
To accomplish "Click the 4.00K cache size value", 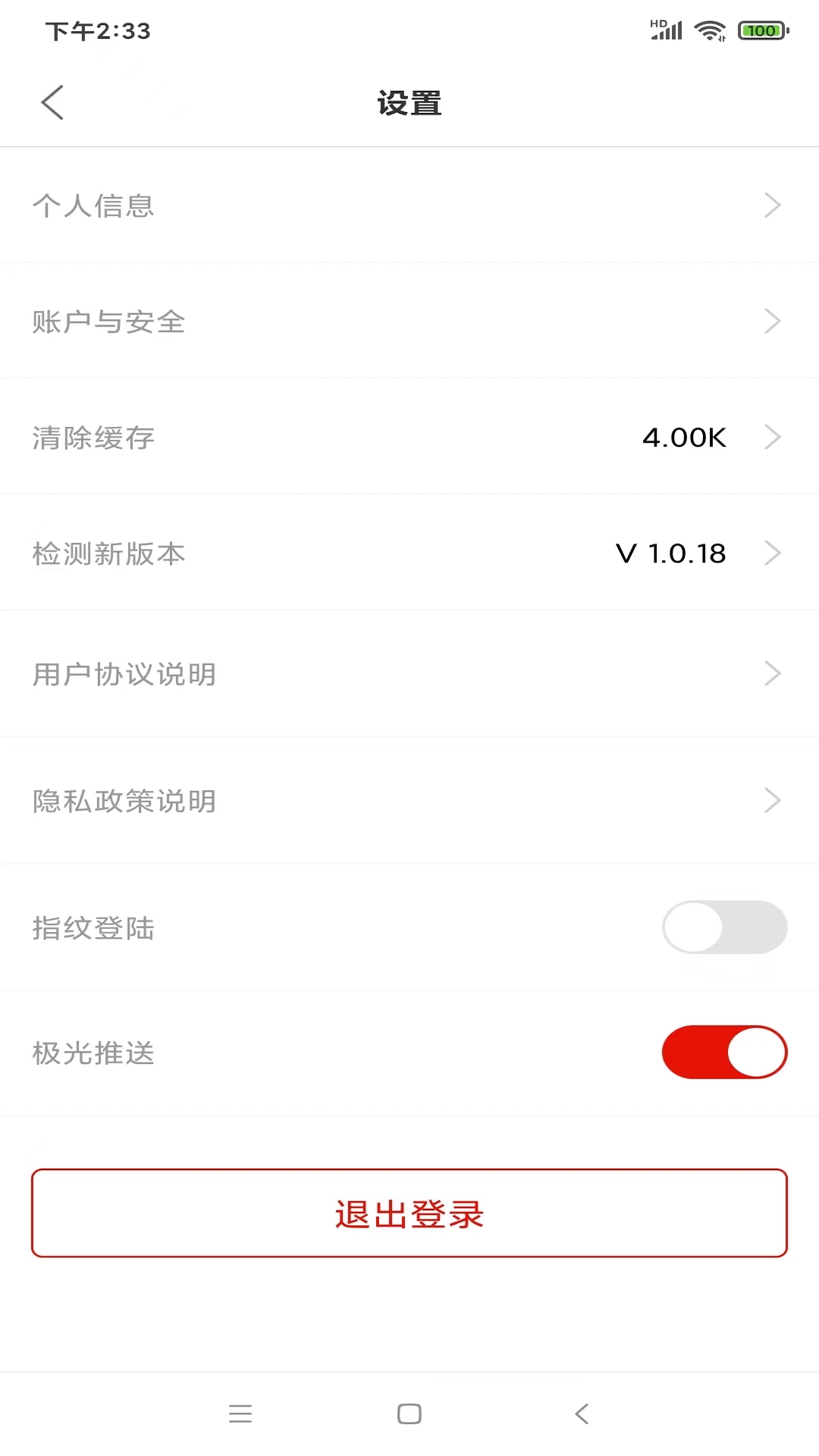I will pyautogui.click(x=684, y=438).
